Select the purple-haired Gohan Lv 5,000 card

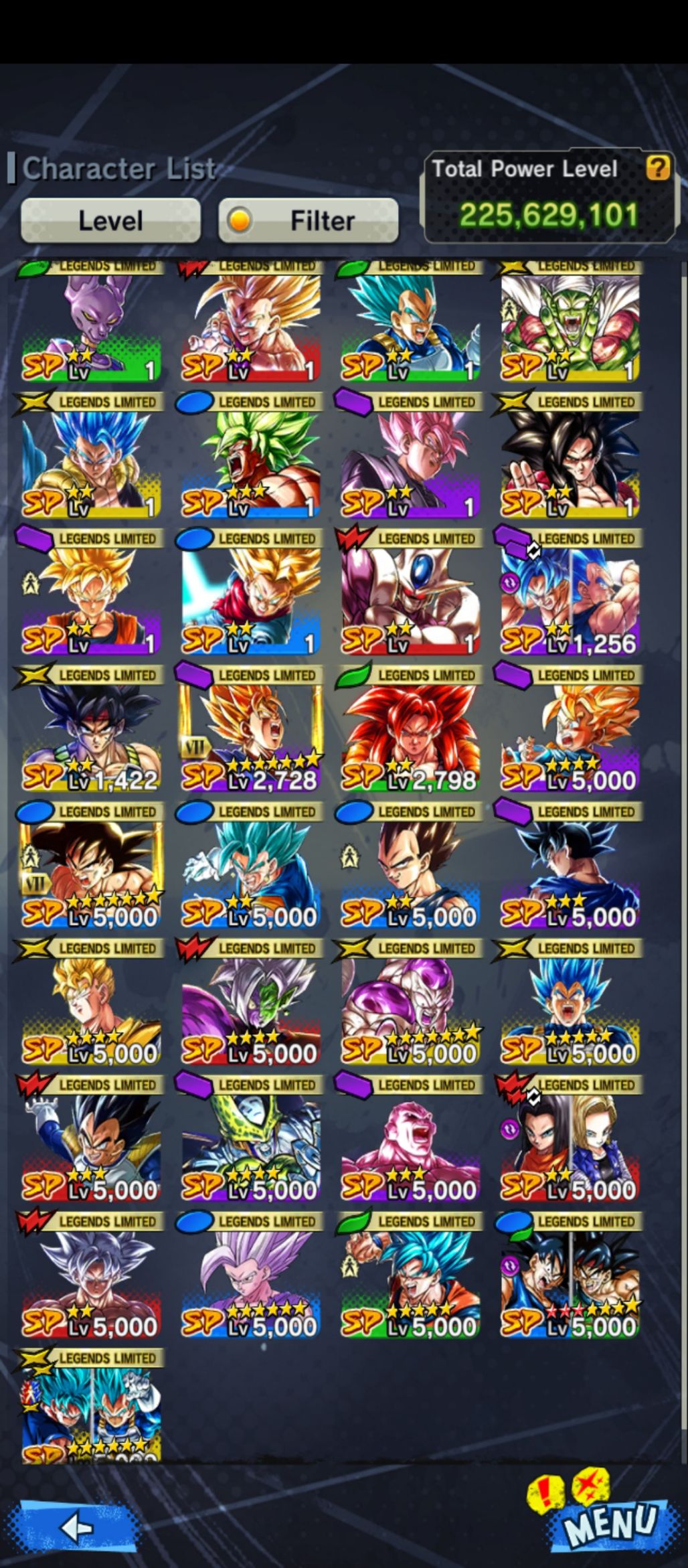point(250,1282)
